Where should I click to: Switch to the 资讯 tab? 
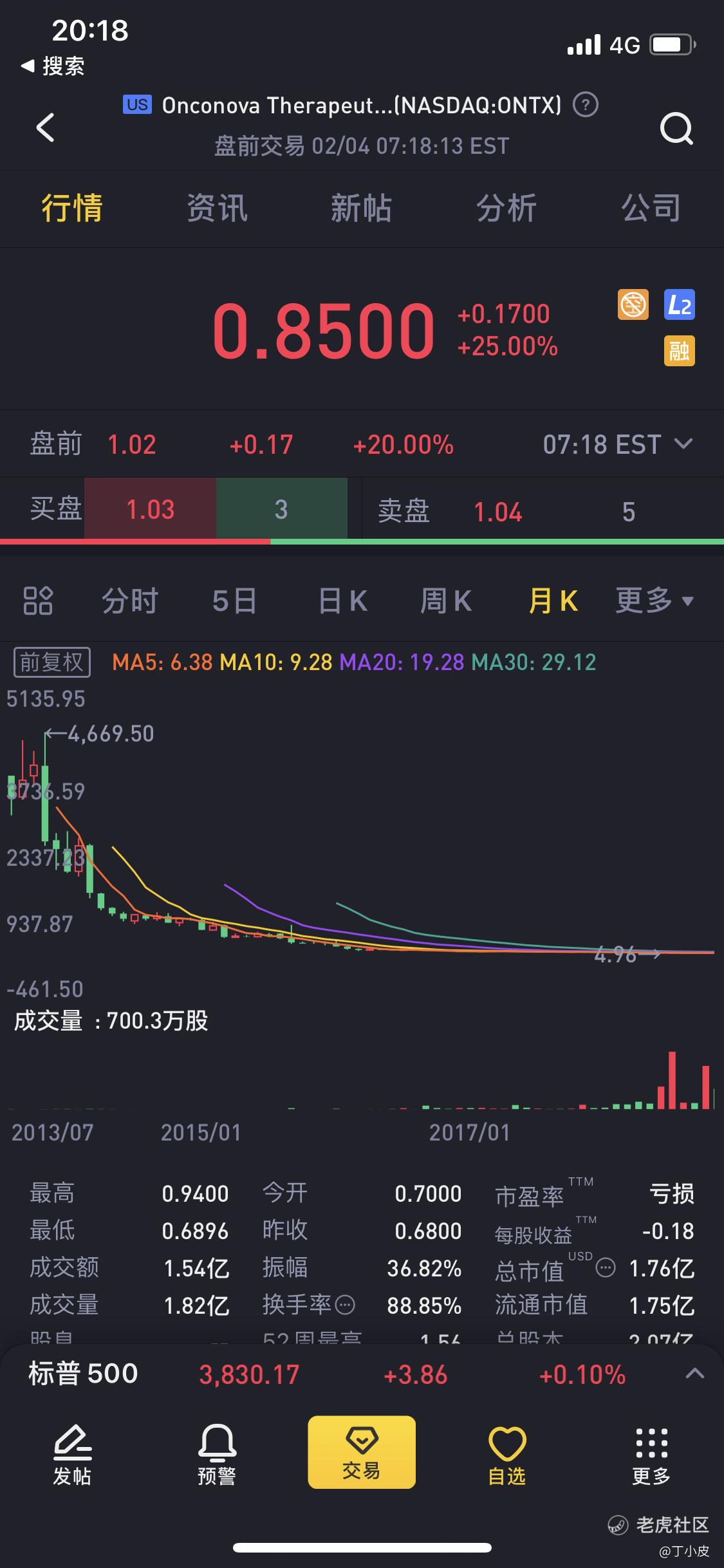[x=217, y=208]
